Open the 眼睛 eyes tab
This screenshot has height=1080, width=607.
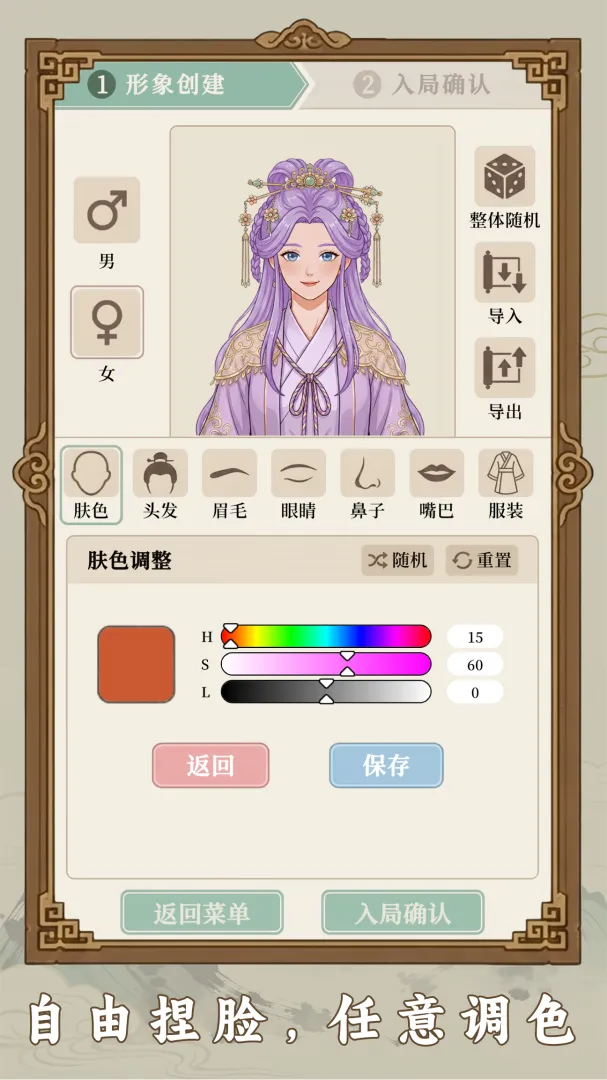[x=298, y=485]
